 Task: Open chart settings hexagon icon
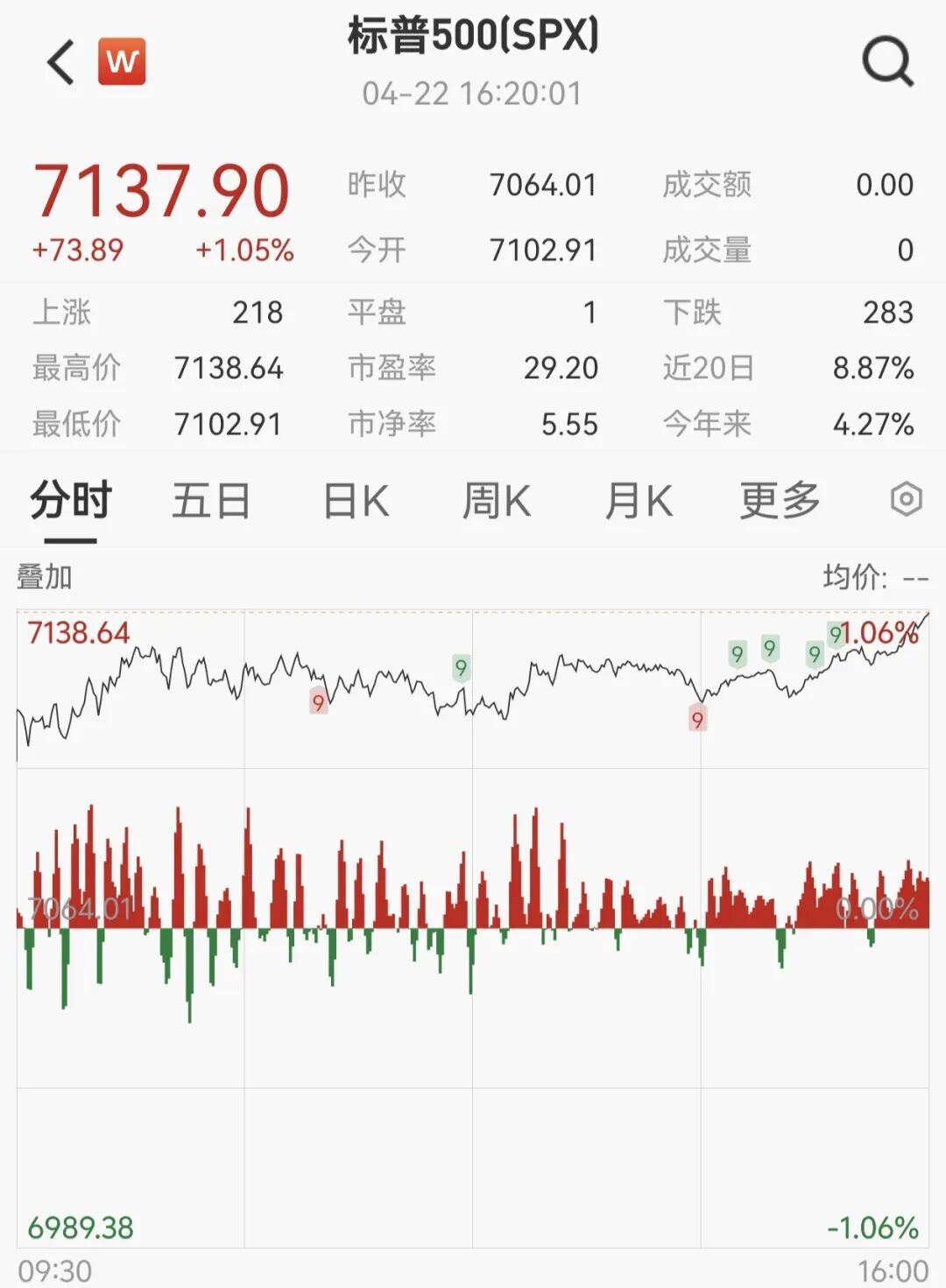tap(906, 500)
